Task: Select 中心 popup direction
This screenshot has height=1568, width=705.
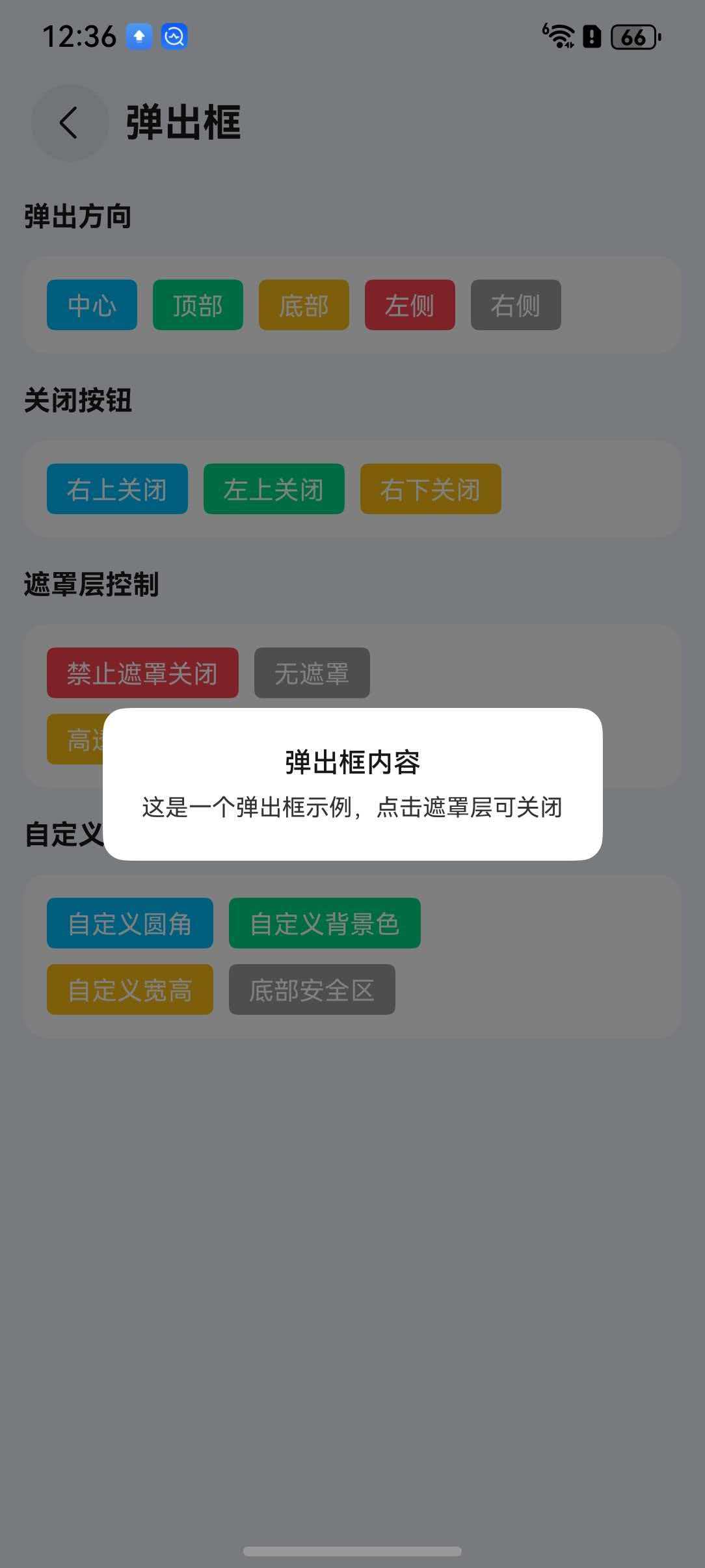Action: (91, 304)
